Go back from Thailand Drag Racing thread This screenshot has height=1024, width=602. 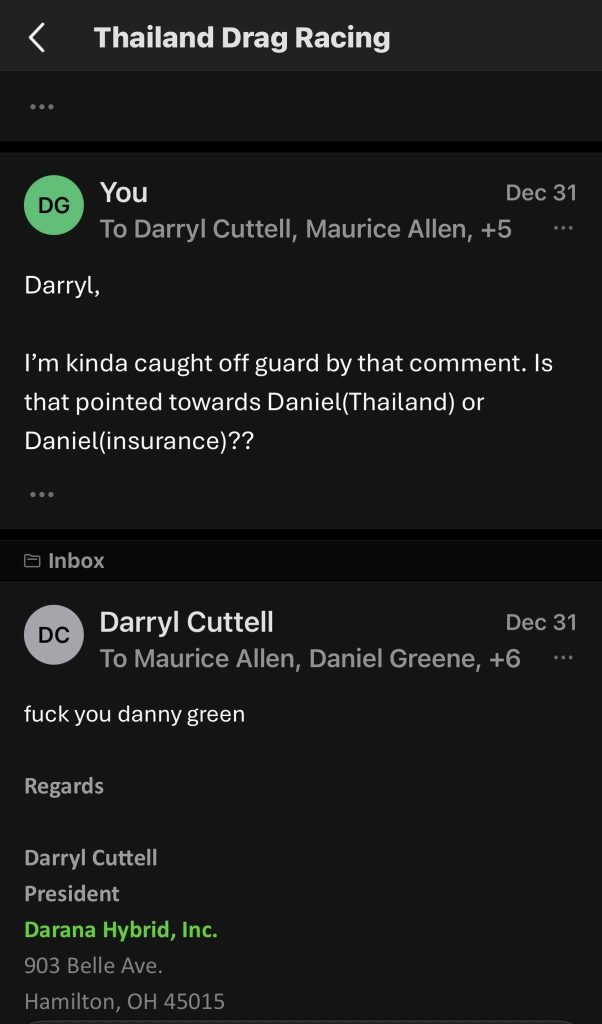point(37,38)
